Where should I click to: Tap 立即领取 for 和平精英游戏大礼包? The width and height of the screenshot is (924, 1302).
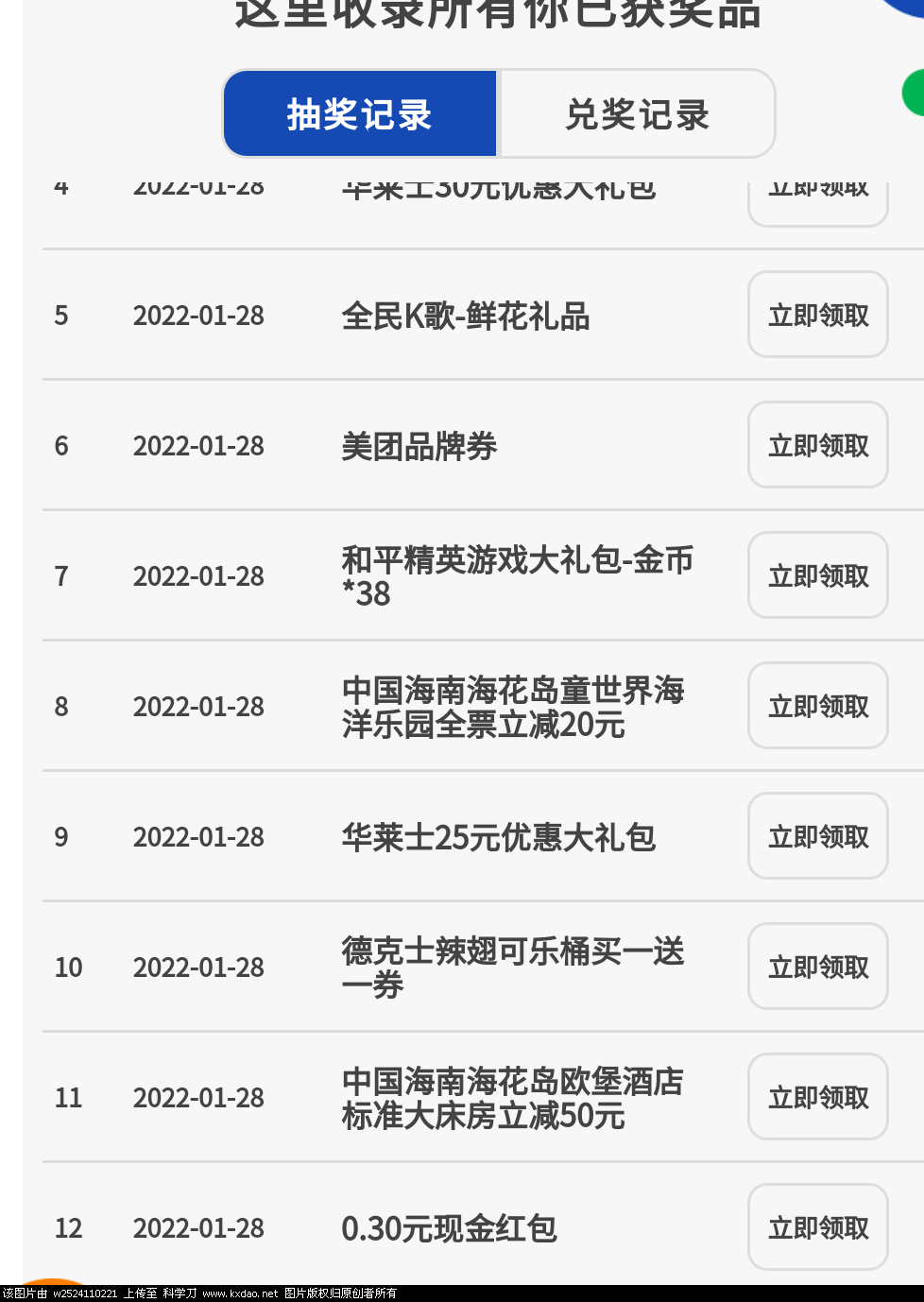coord(817,575)
